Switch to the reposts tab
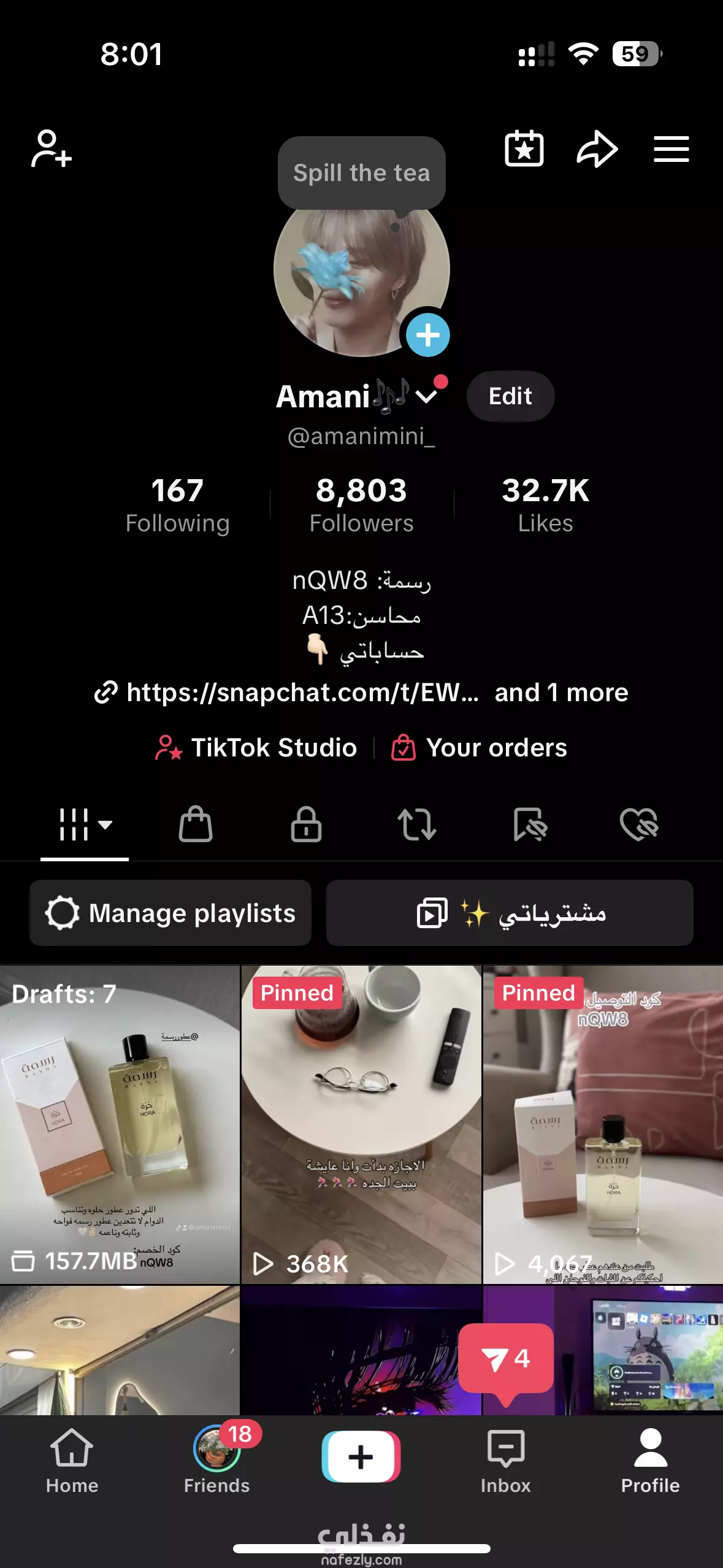The image size is (723, 1568). pos(416,824)
